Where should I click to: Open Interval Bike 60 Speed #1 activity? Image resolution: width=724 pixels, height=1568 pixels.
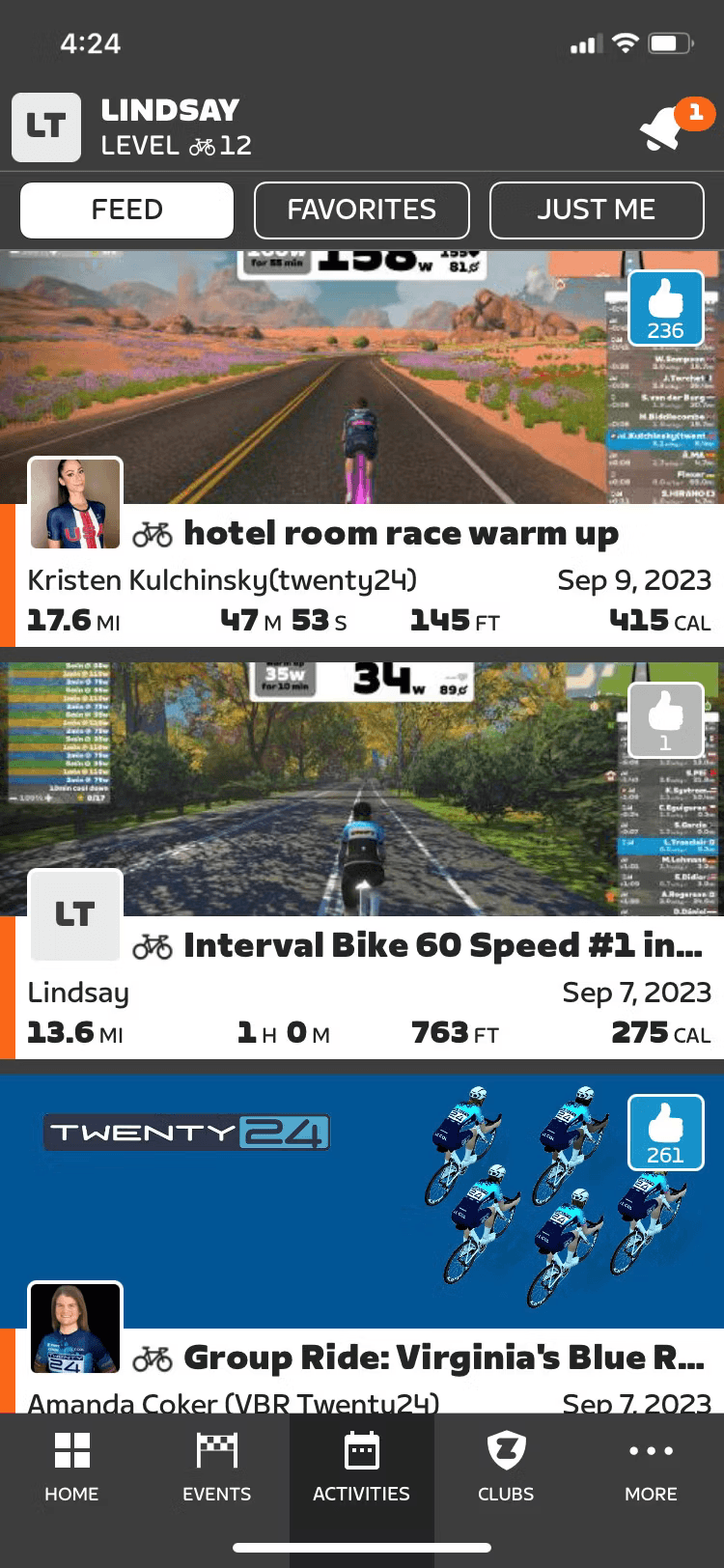(442, 945)
